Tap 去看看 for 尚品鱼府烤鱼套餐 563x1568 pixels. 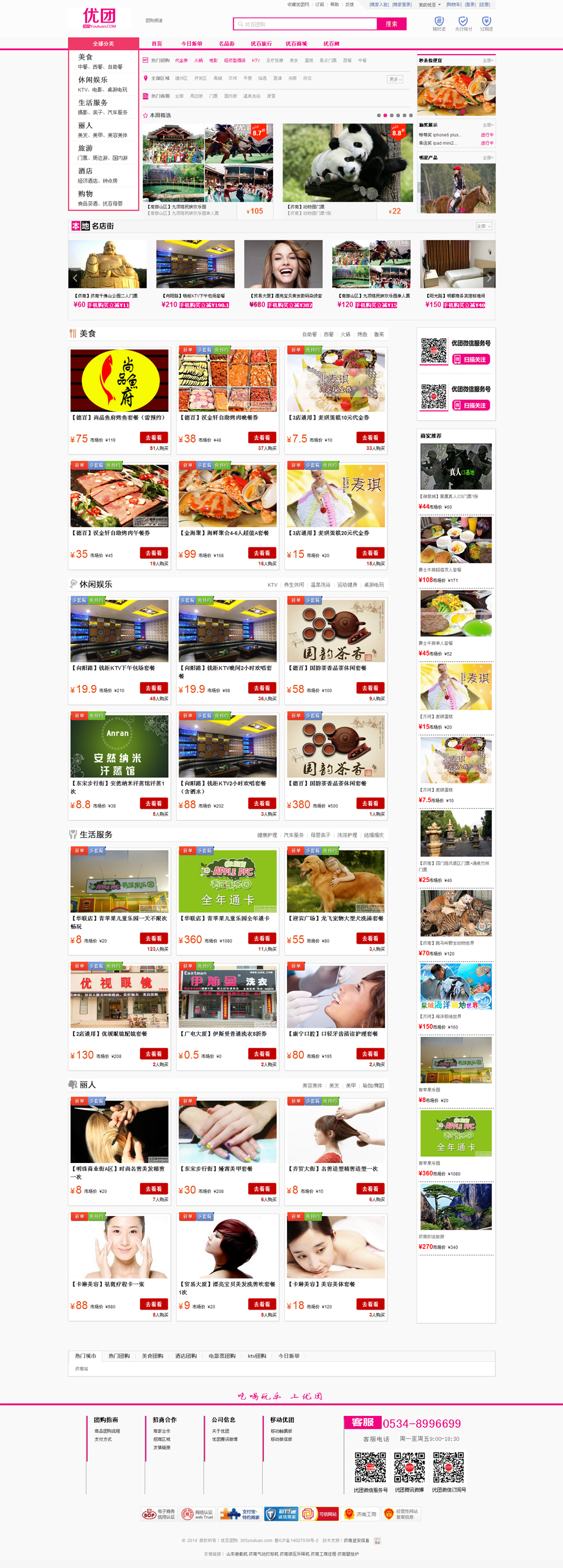coord(154,438)
